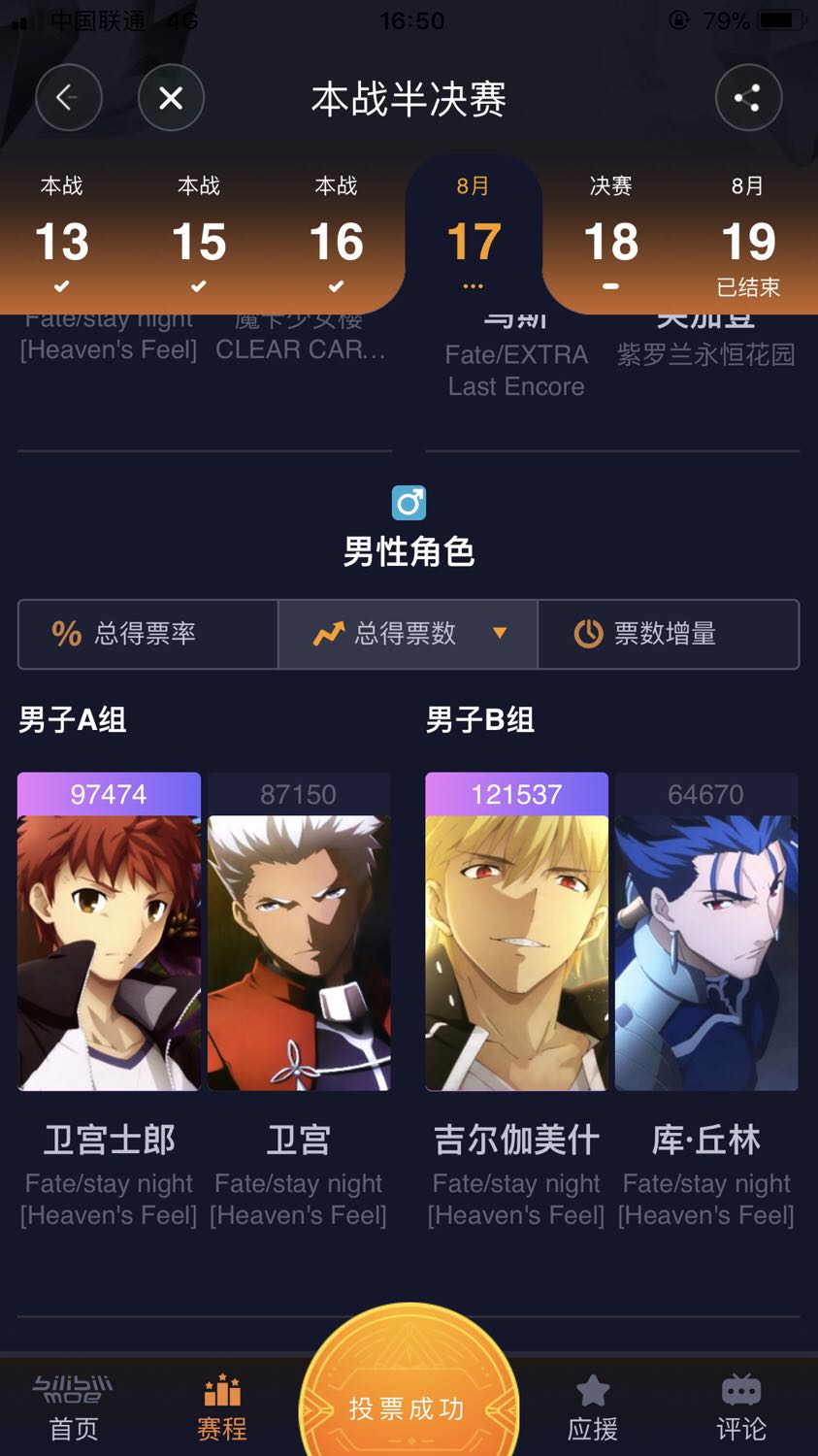818x1456 pixels.
Task: Select the 13 date tab
Action: tap(62, 234)
